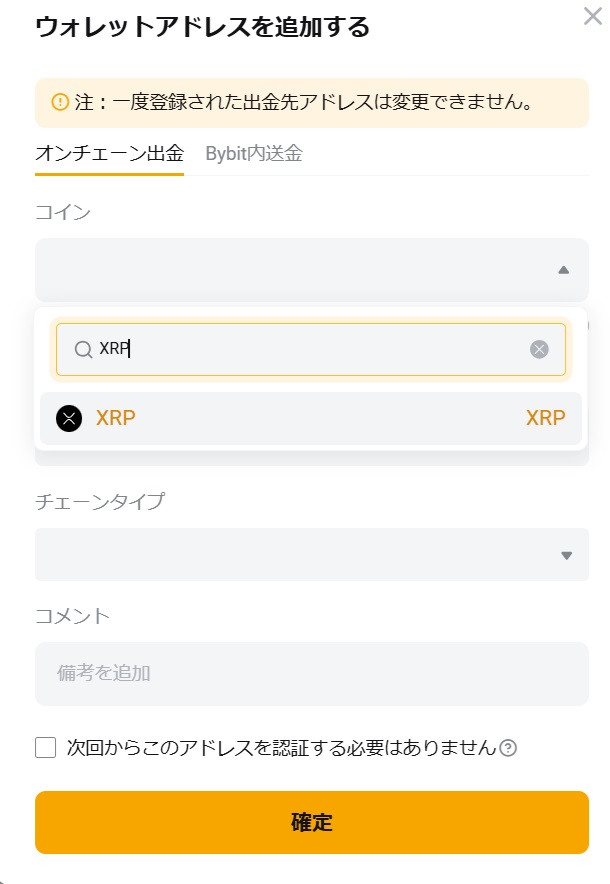Close the add wallet address dialog
The image size is (610, 884).
pyautogui.click(x=592, y=17)
